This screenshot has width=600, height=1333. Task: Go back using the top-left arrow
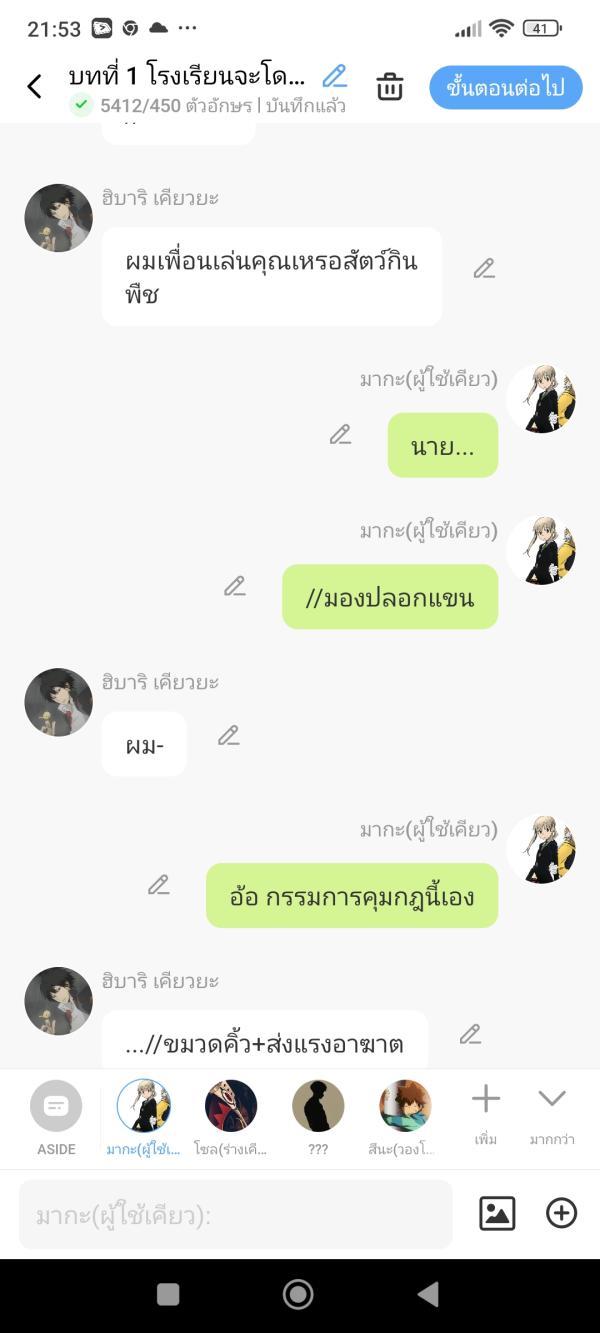tap(34, 87)
